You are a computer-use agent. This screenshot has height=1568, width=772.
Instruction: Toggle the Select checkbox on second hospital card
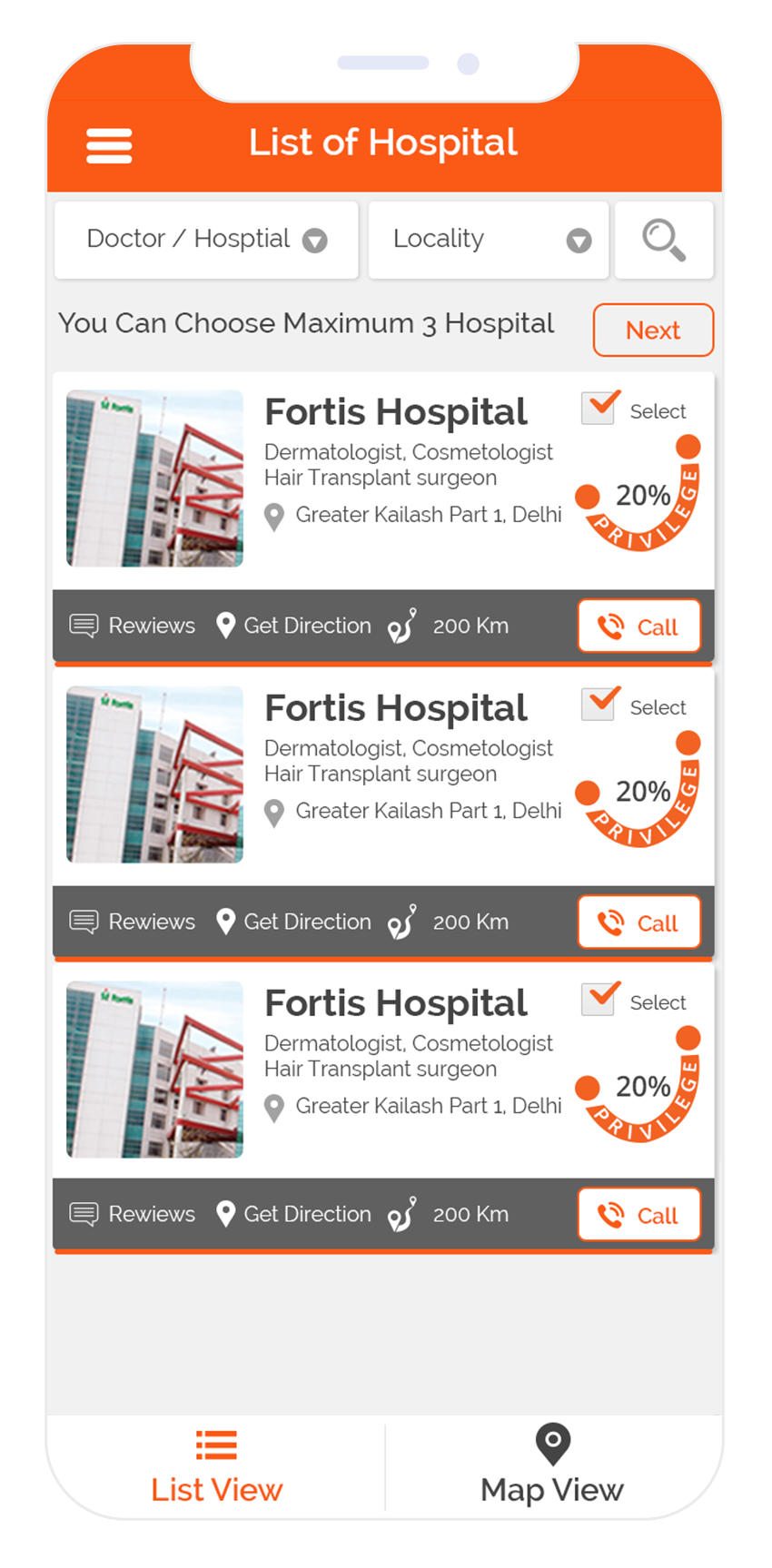599,705
